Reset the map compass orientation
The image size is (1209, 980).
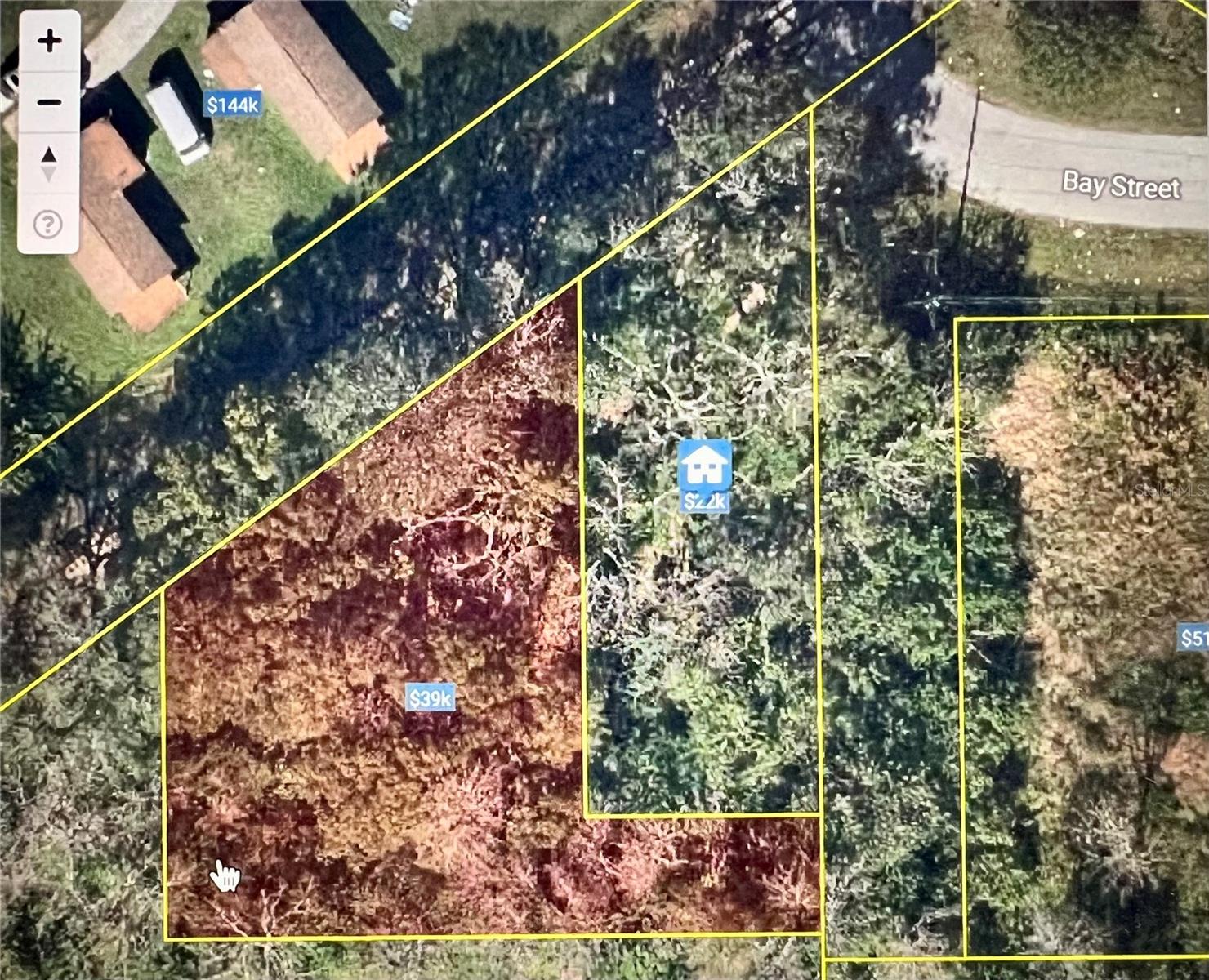[49, 163]
